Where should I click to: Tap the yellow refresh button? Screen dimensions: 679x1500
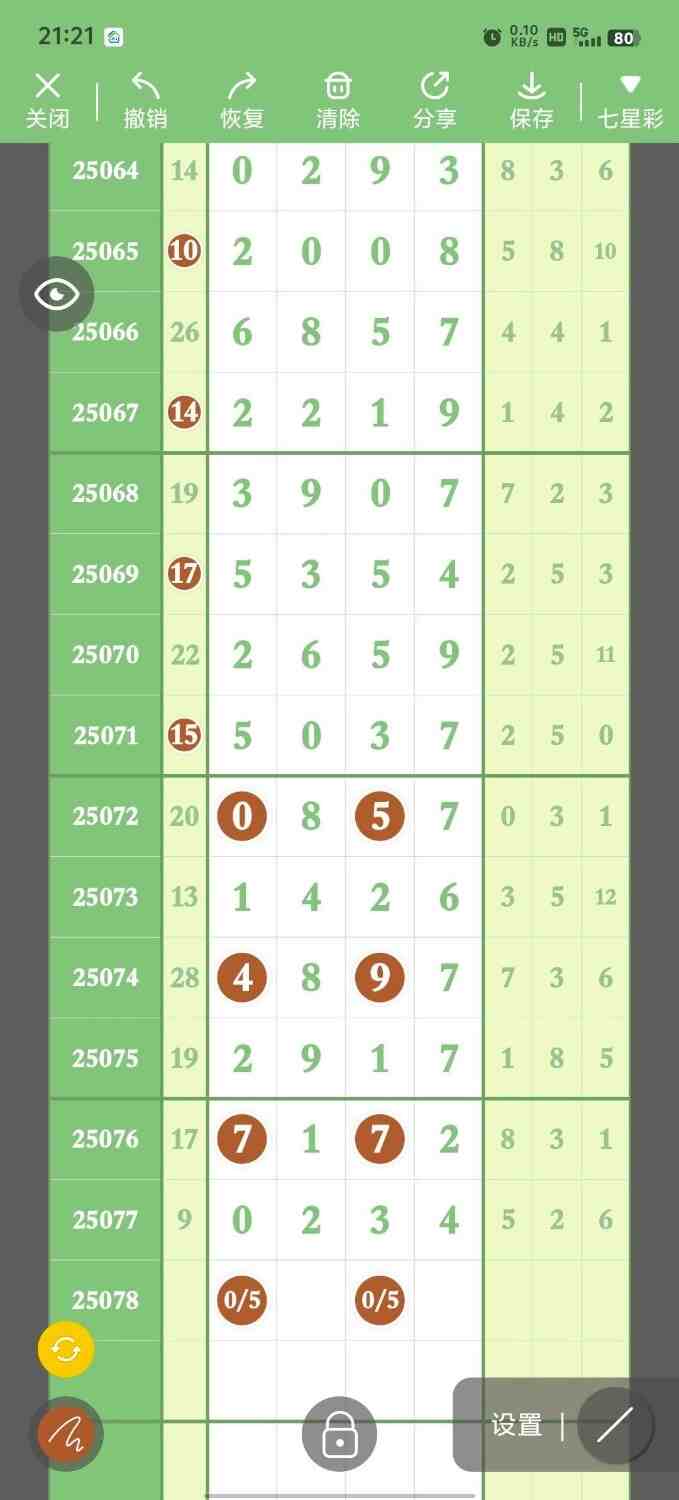66,1350
